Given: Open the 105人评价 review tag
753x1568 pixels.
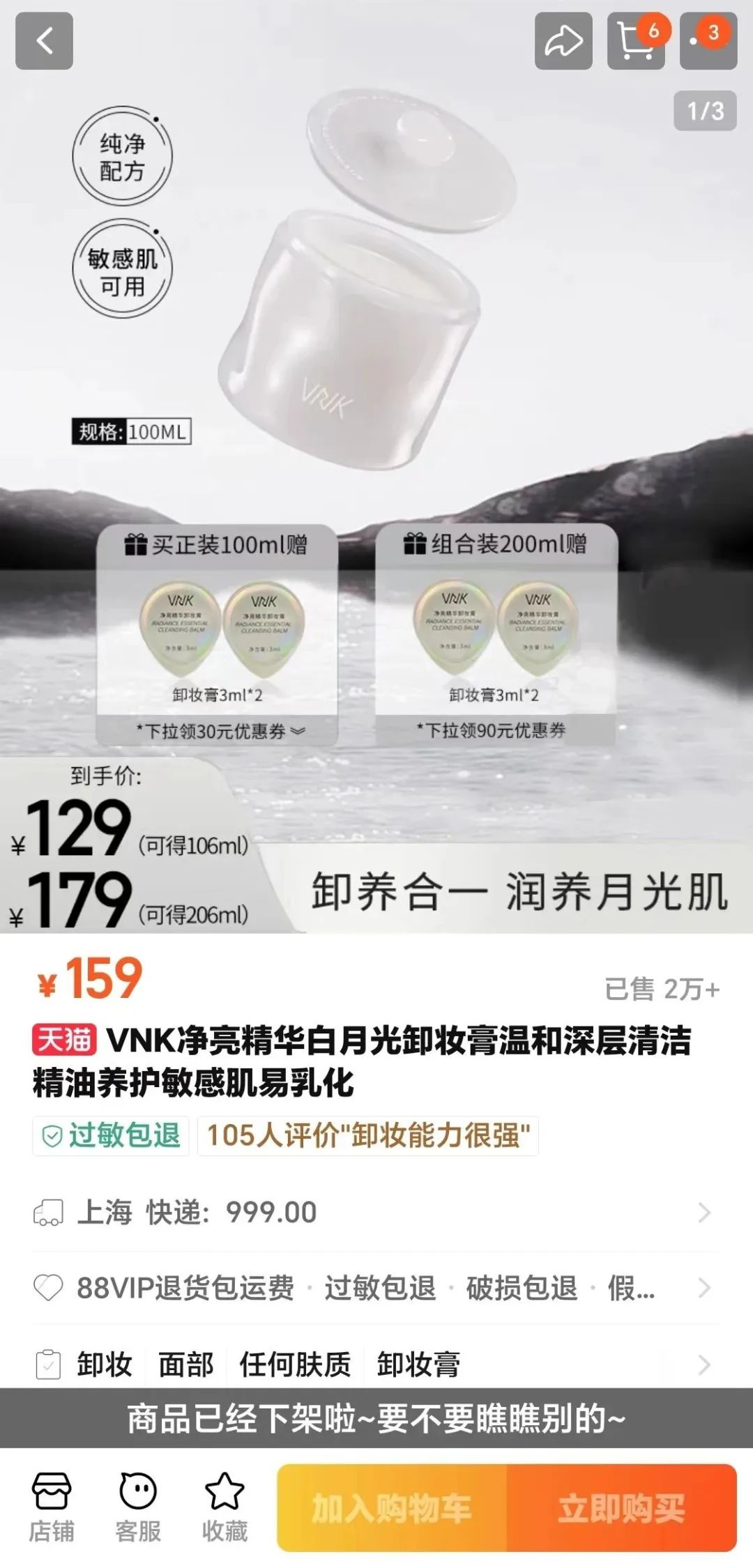Looking at the screenshot, I should pos(368,1136).
